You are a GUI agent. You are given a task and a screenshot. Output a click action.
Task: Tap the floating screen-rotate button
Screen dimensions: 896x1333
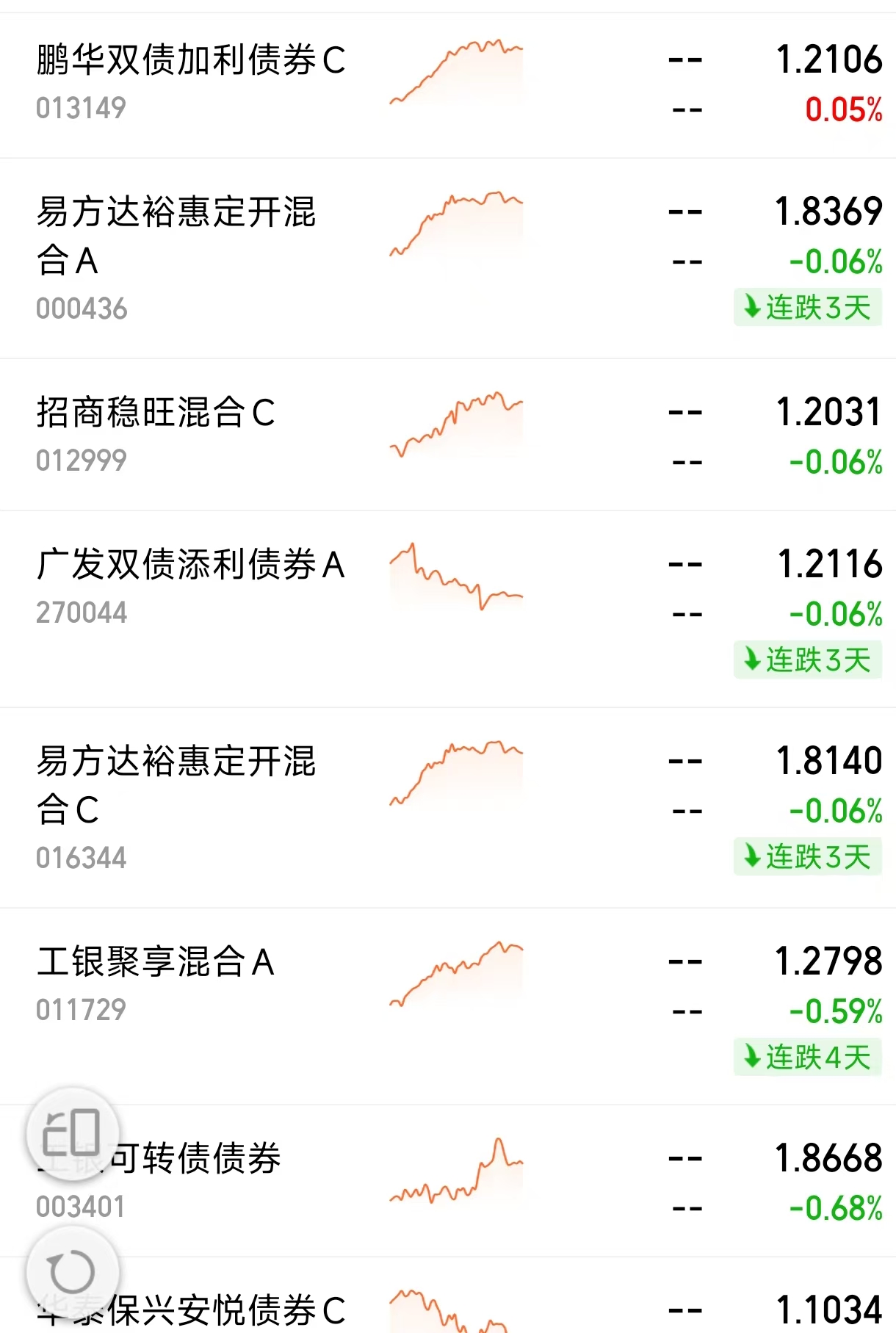pos(72,1133)
